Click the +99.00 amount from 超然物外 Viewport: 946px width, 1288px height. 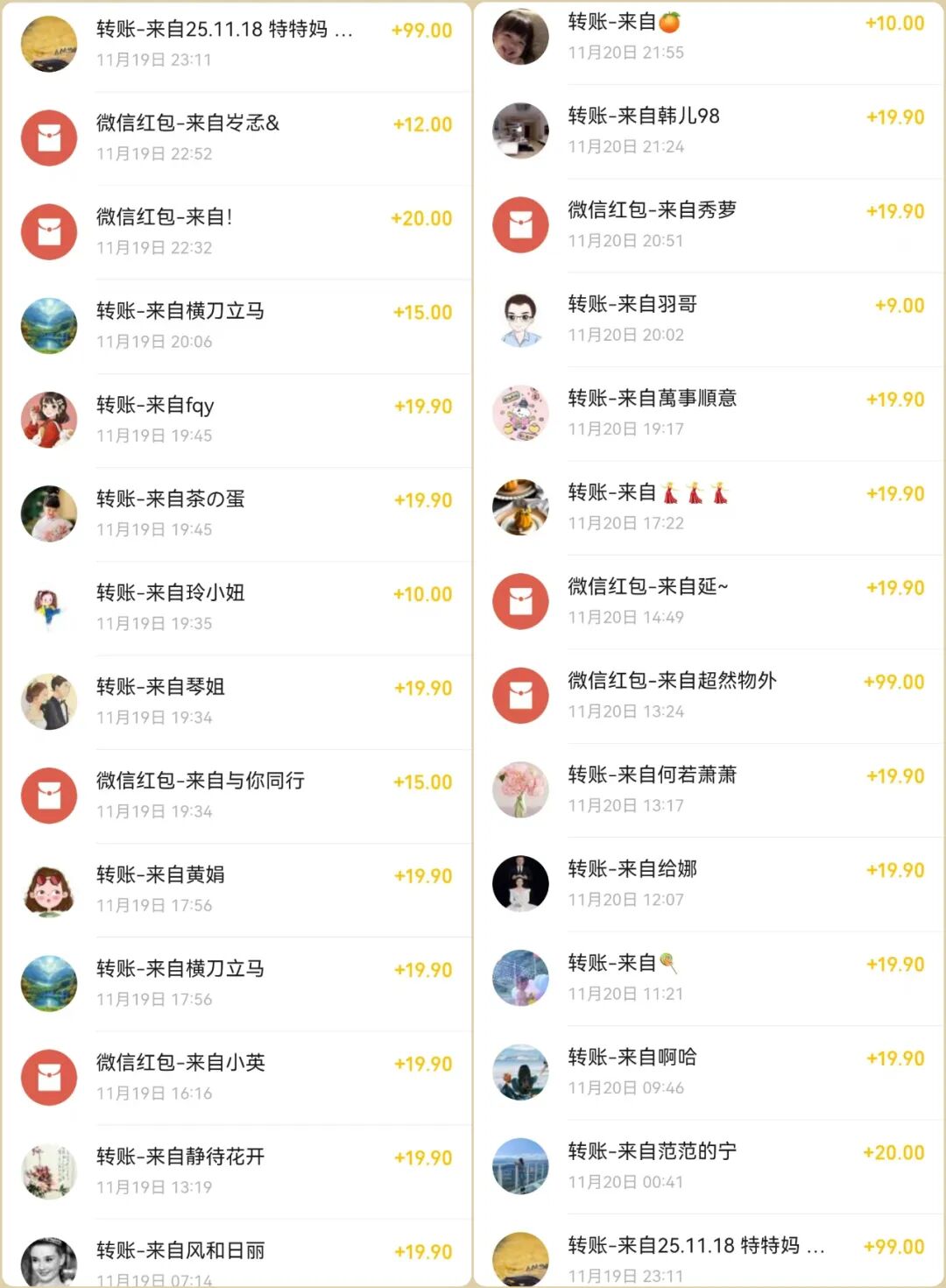tap(894, 682)
